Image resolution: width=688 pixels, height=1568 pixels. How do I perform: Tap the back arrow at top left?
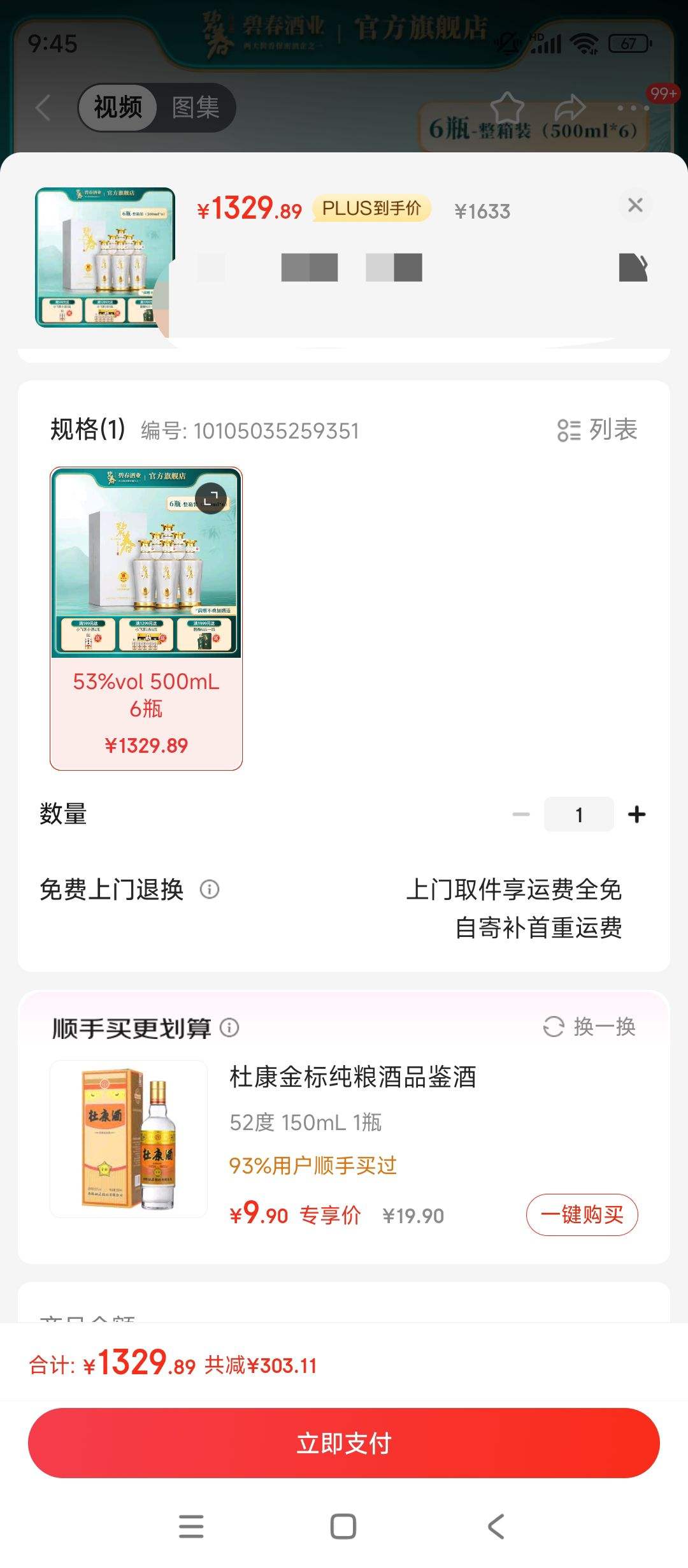42,108
